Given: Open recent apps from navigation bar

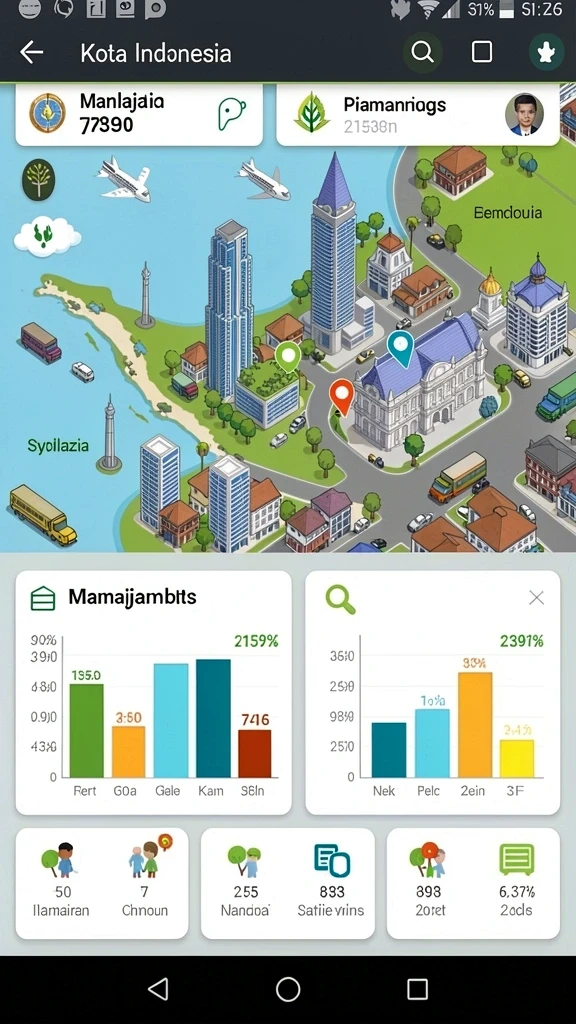Looking at the screenshot, I should point(417,989).
